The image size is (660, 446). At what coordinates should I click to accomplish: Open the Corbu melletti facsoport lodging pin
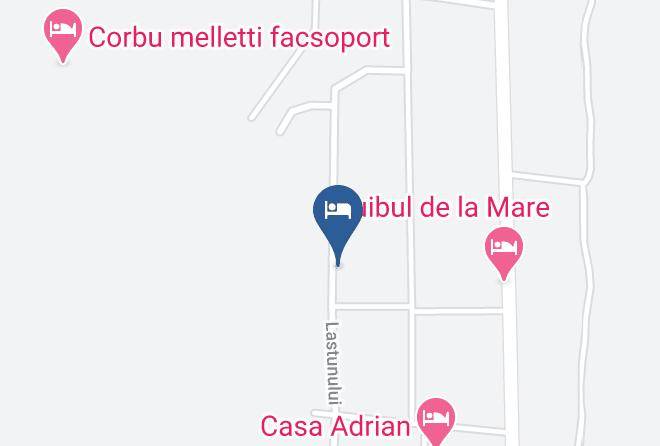click(x=64, y=33)
